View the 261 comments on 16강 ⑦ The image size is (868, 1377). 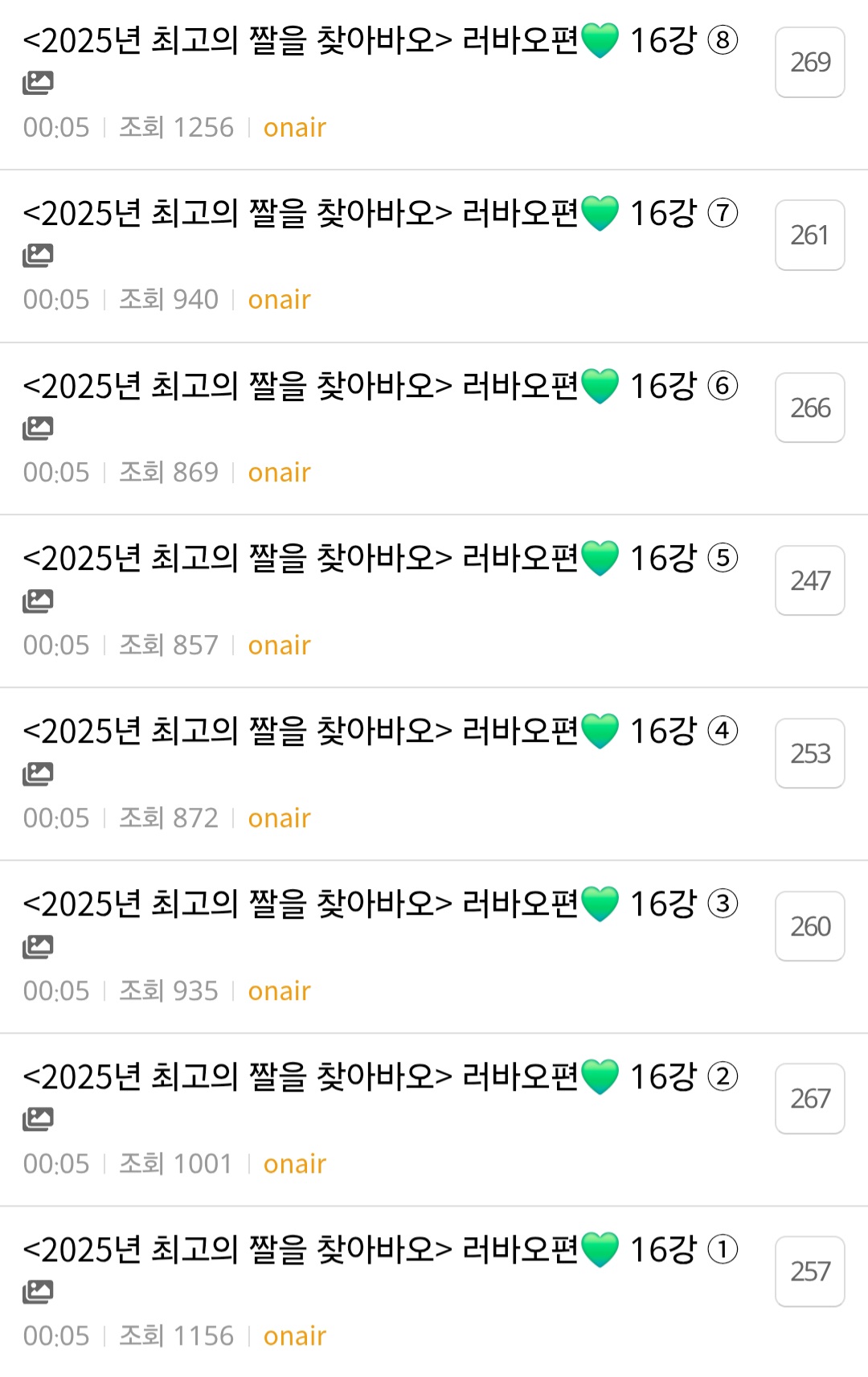tap(809, 236)
